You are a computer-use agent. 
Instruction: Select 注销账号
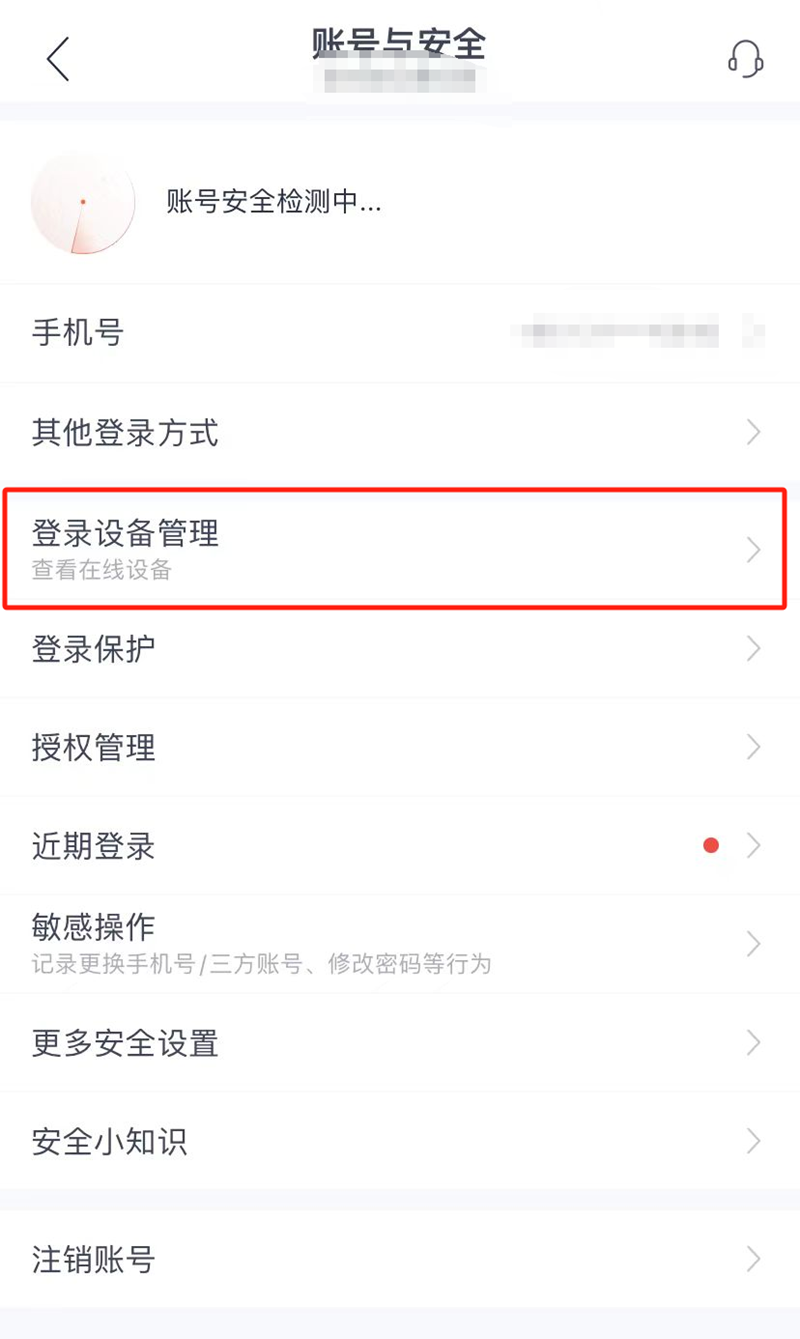coord(400,1259)
